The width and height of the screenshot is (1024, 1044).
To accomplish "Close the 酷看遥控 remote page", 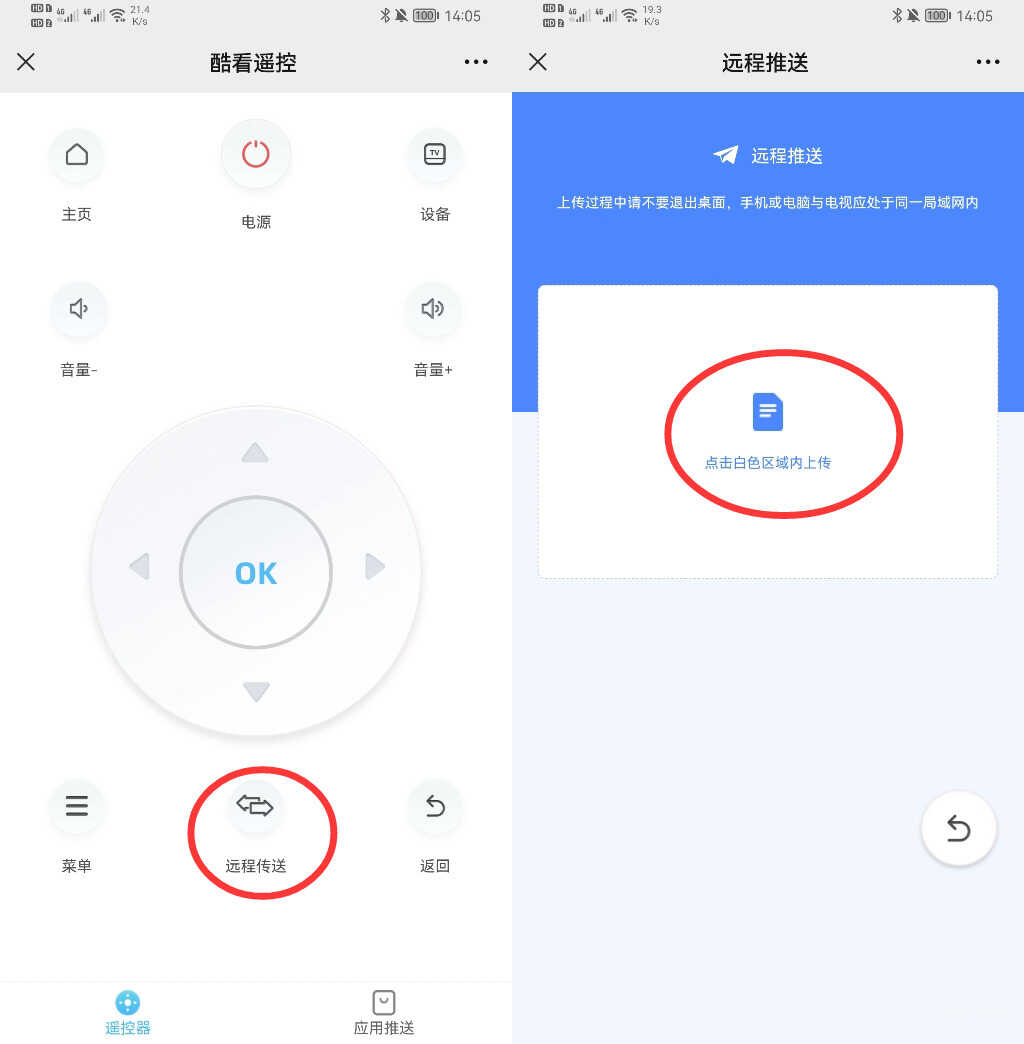I will pyautogui.click(x=26, y=62).
